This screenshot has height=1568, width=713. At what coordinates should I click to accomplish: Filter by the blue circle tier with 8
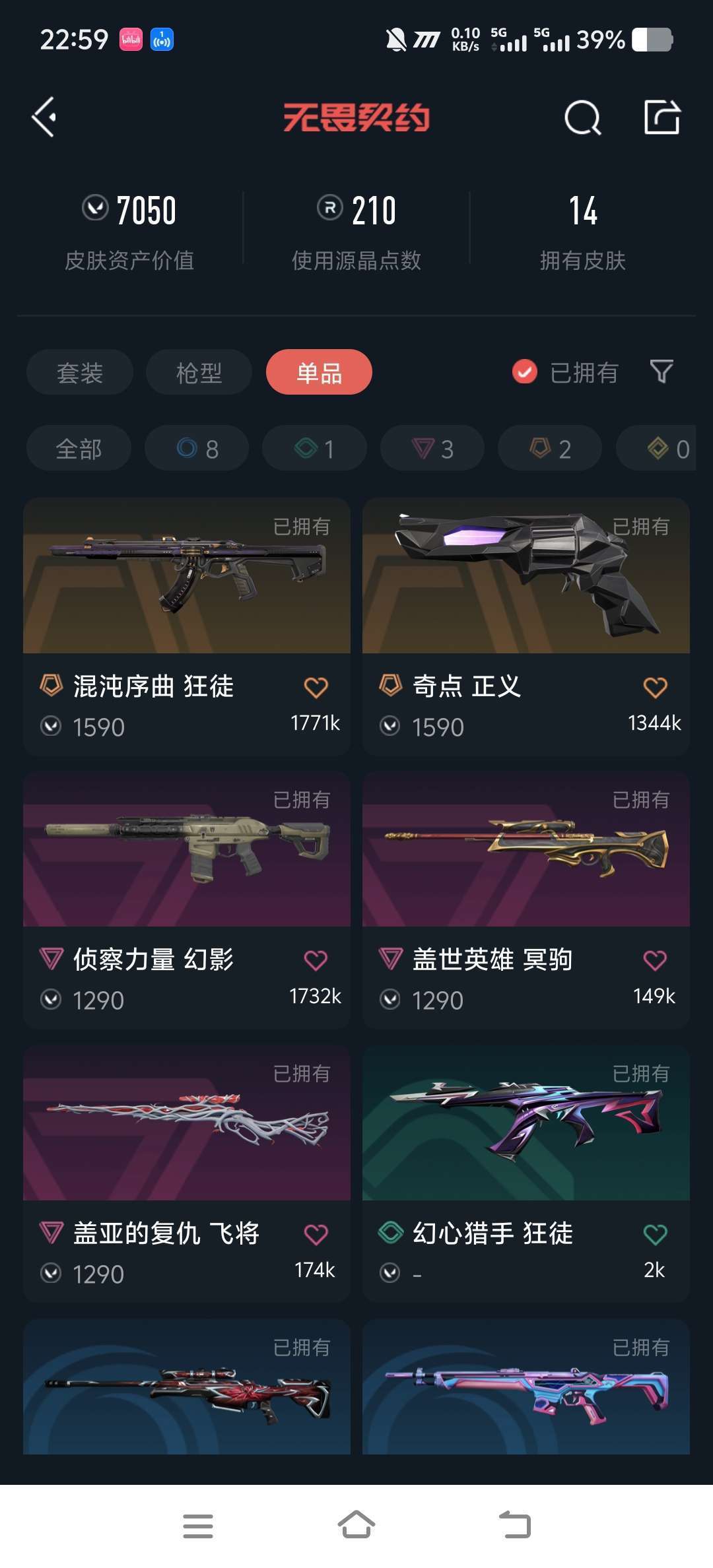pyautogui.click(x=197, y=449)
